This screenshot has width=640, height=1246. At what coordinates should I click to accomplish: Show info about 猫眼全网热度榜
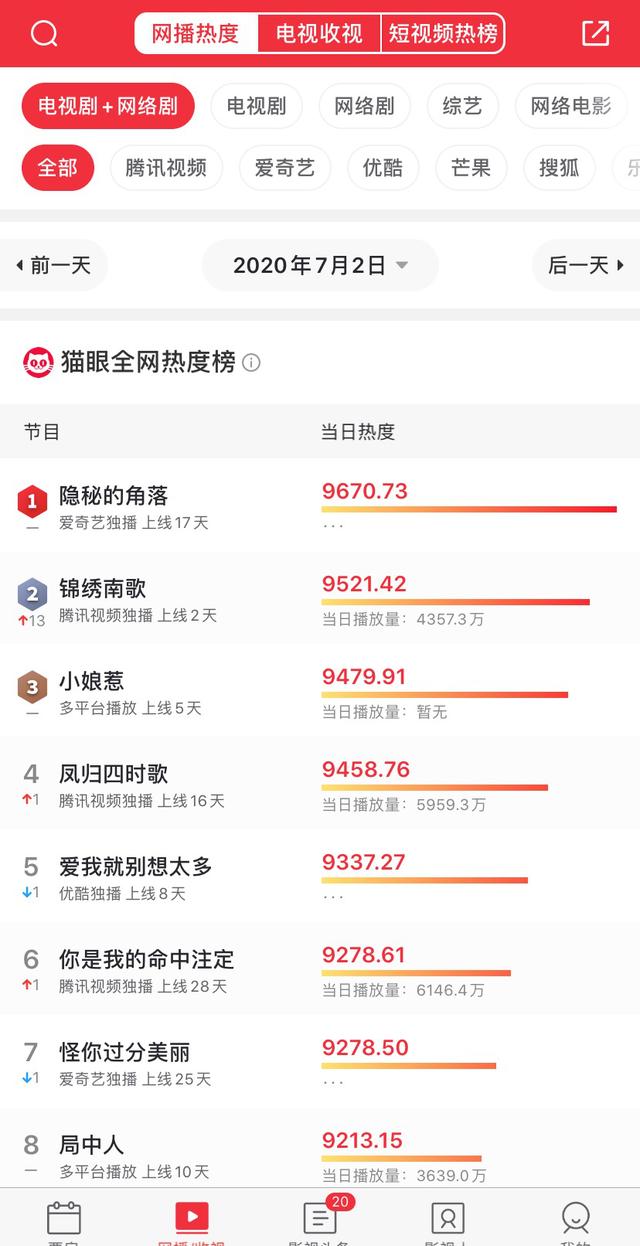pos(252,363)
